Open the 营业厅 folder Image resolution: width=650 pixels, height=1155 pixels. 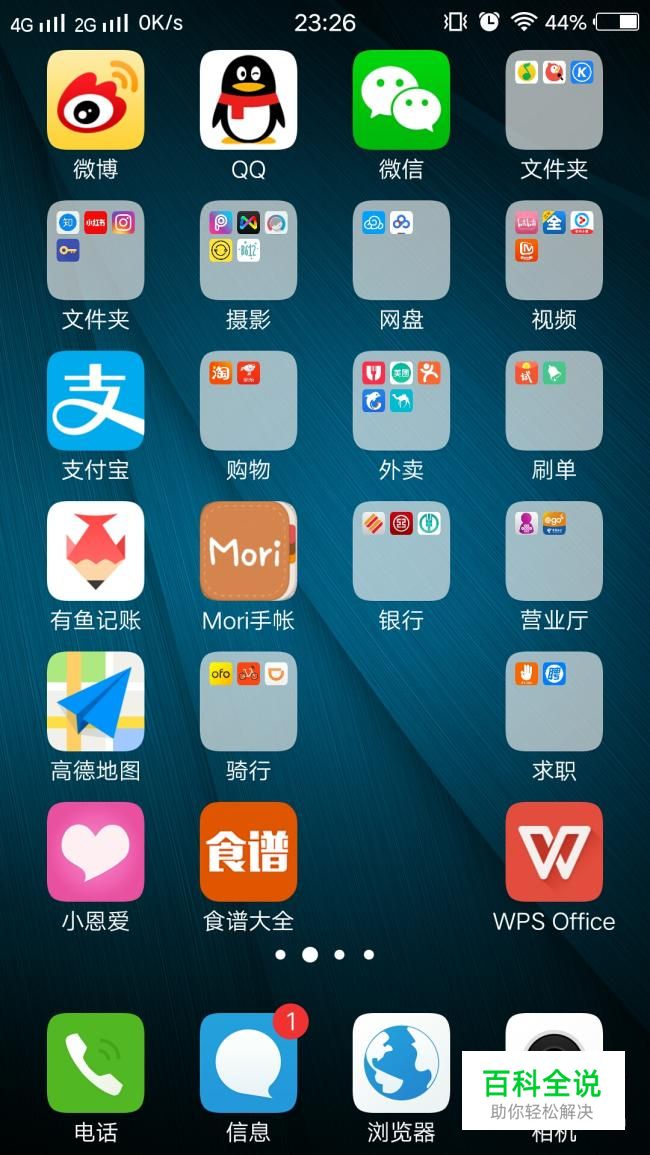554,551
